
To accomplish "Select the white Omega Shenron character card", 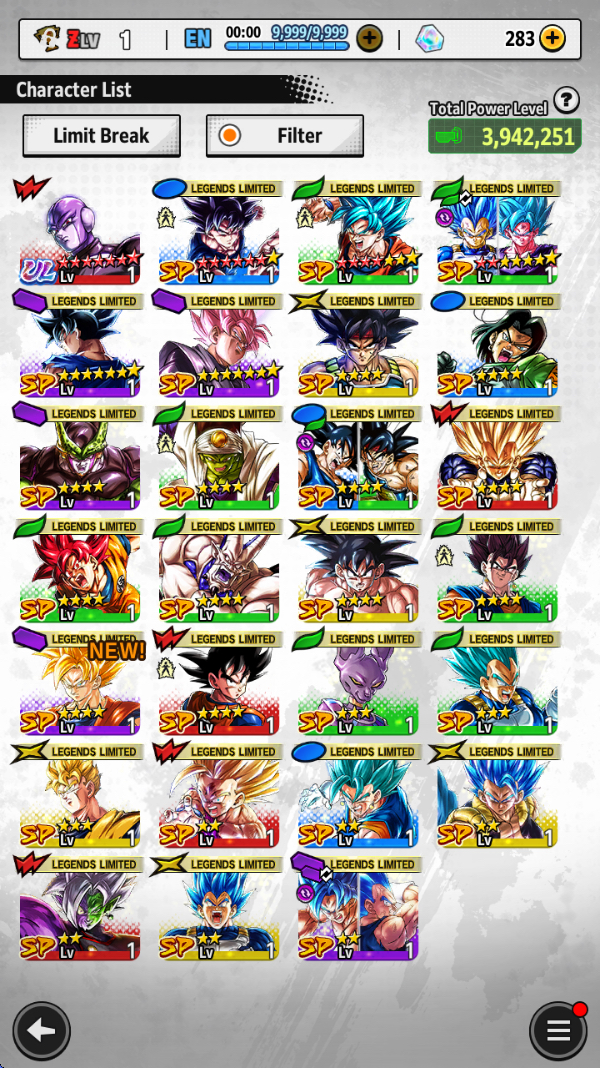I will pos(219,570).
